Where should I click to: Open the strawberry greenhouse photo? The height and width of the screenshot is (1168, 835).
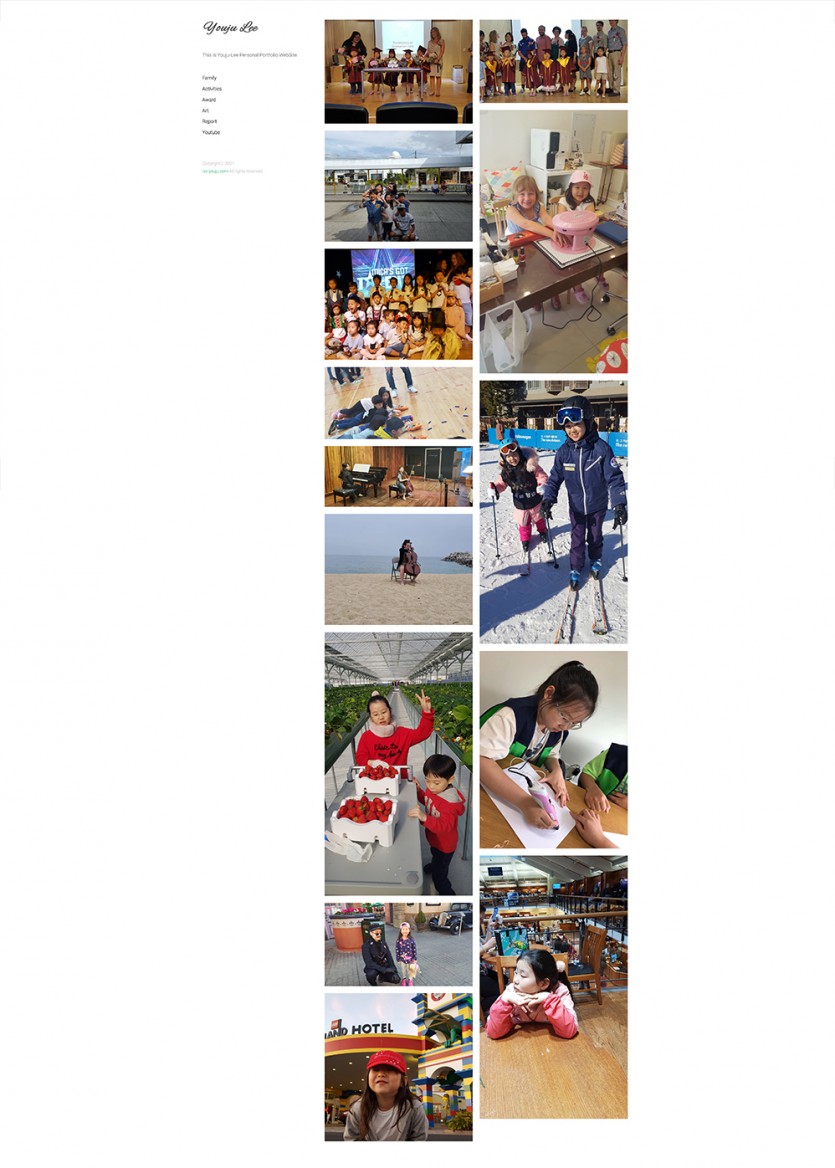pyautogui.click(x=398, y=763)
